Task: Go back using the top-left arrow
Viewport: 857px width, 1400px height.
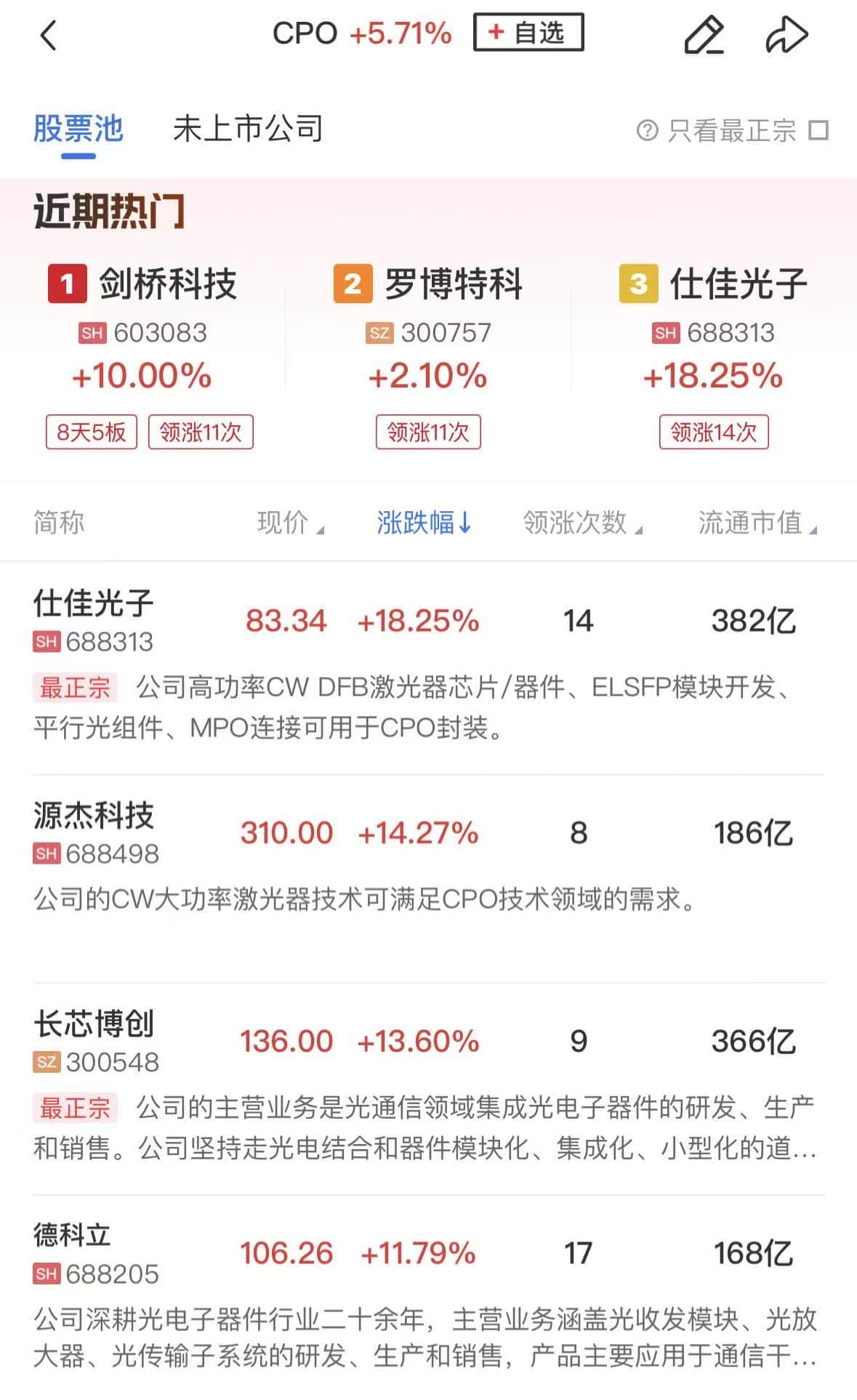Action: coord(48,35)
